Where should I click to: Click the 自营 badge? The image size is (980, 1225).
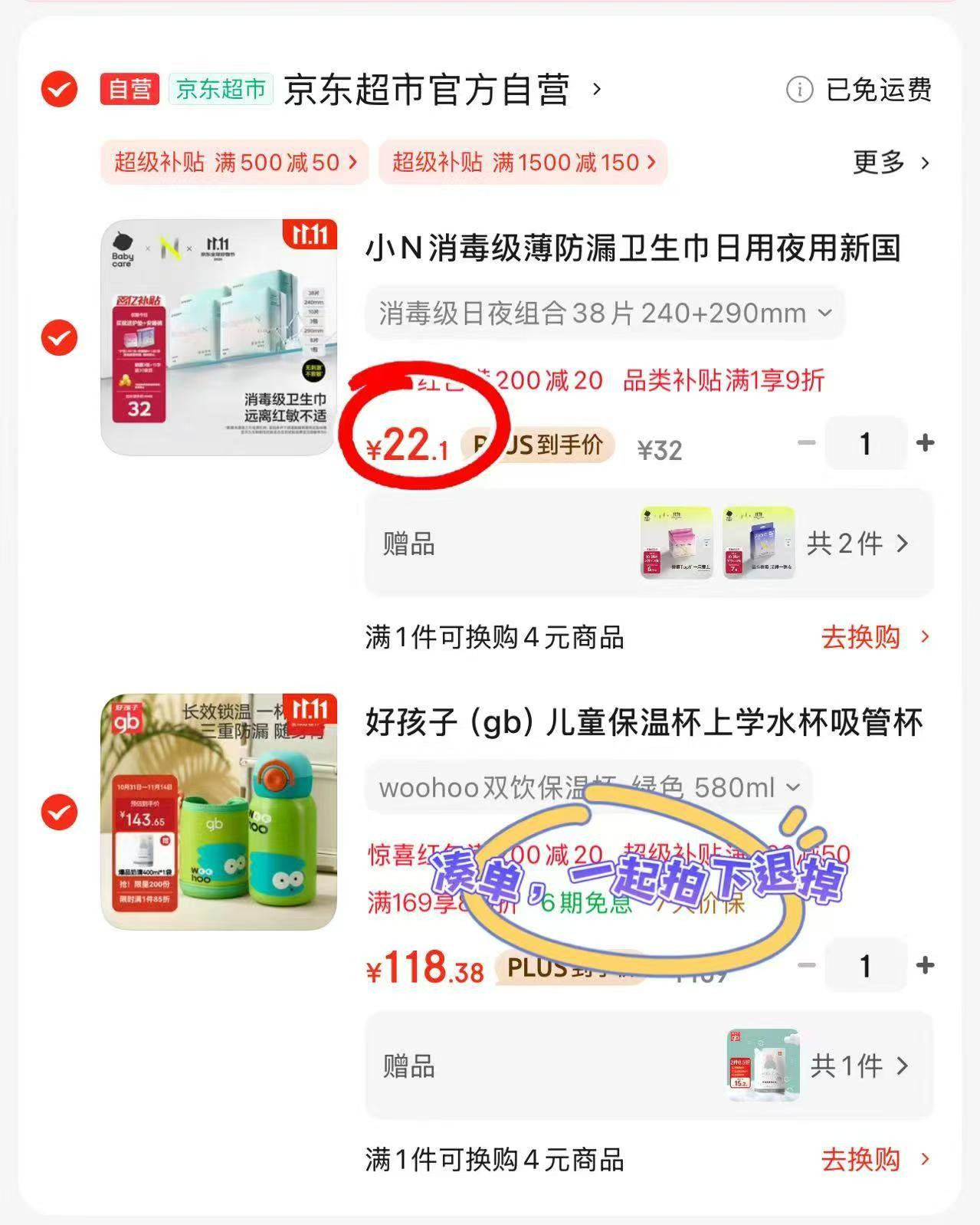128,90
